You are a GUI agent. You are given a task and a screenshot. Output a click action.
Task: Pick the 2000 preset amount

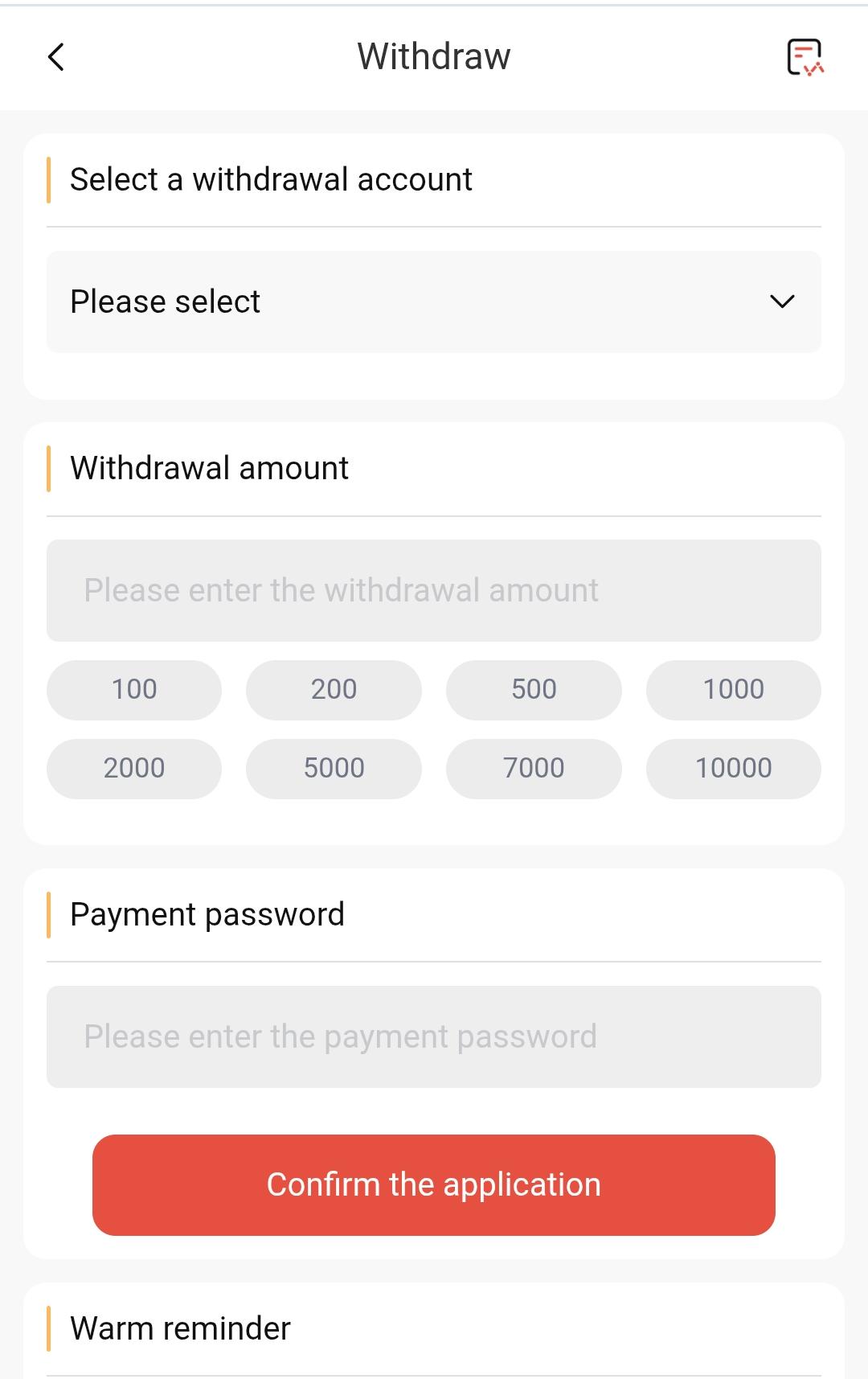pos(134,768)
